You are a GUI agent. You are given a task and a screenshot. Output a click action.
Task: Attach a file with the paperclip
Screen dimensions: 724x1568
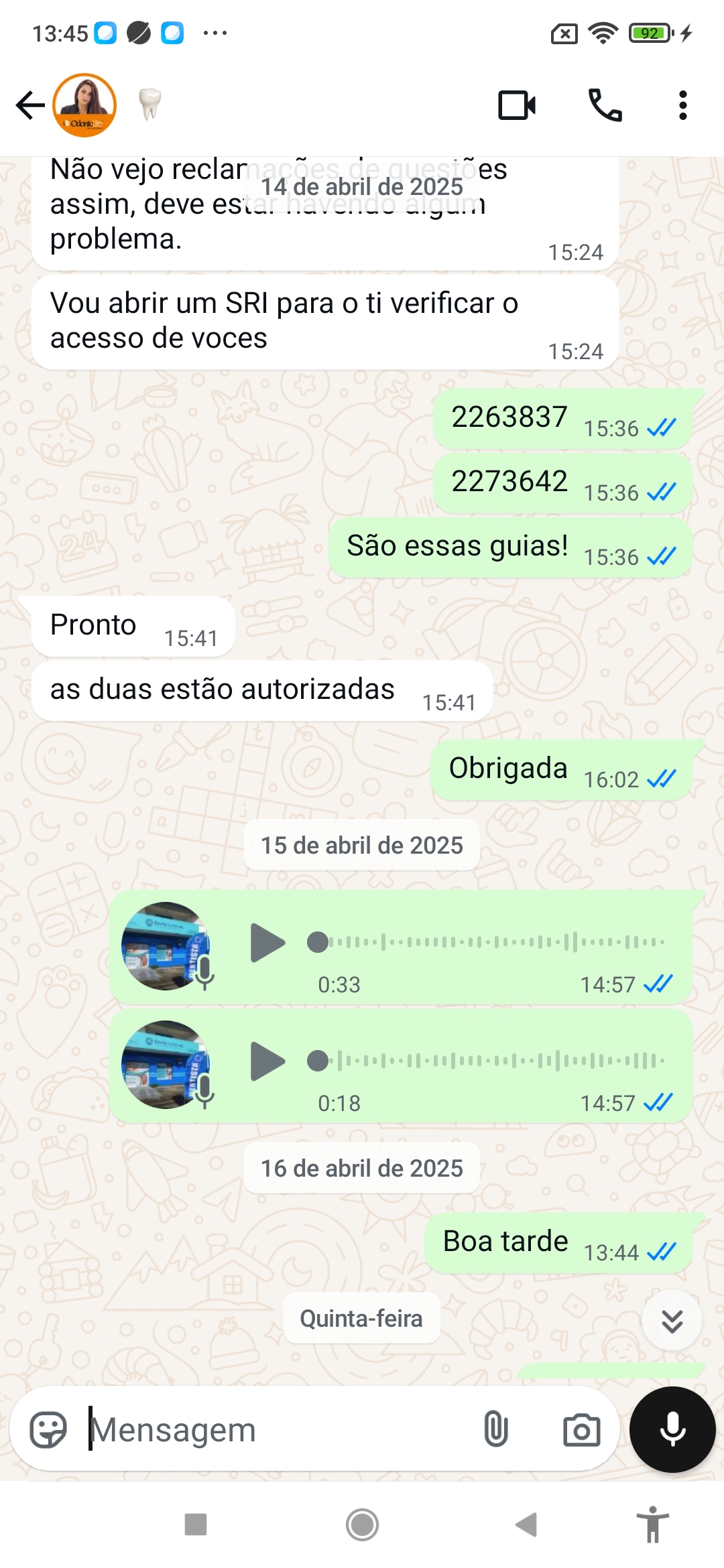click(495, 1430)
